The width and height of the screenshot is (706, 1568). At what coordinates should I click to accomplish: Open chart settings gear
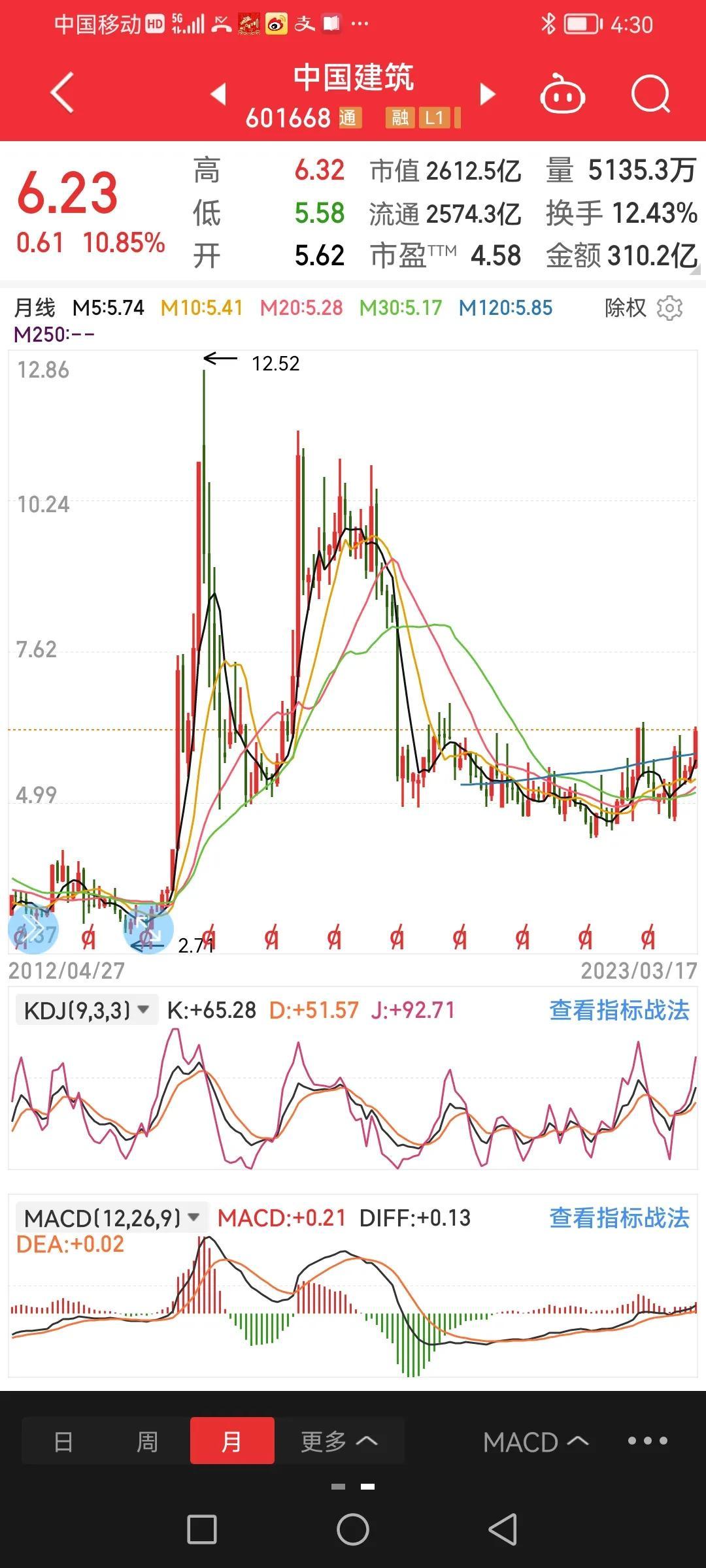(x=669, y=308)
